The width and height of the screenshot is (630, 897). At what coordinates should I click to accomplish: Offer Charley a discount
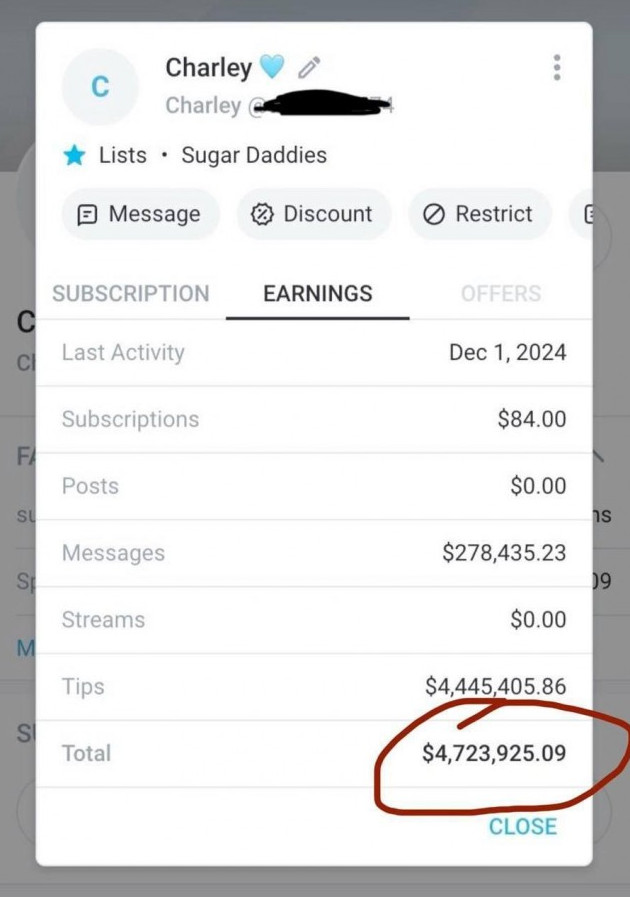point(313,214)
